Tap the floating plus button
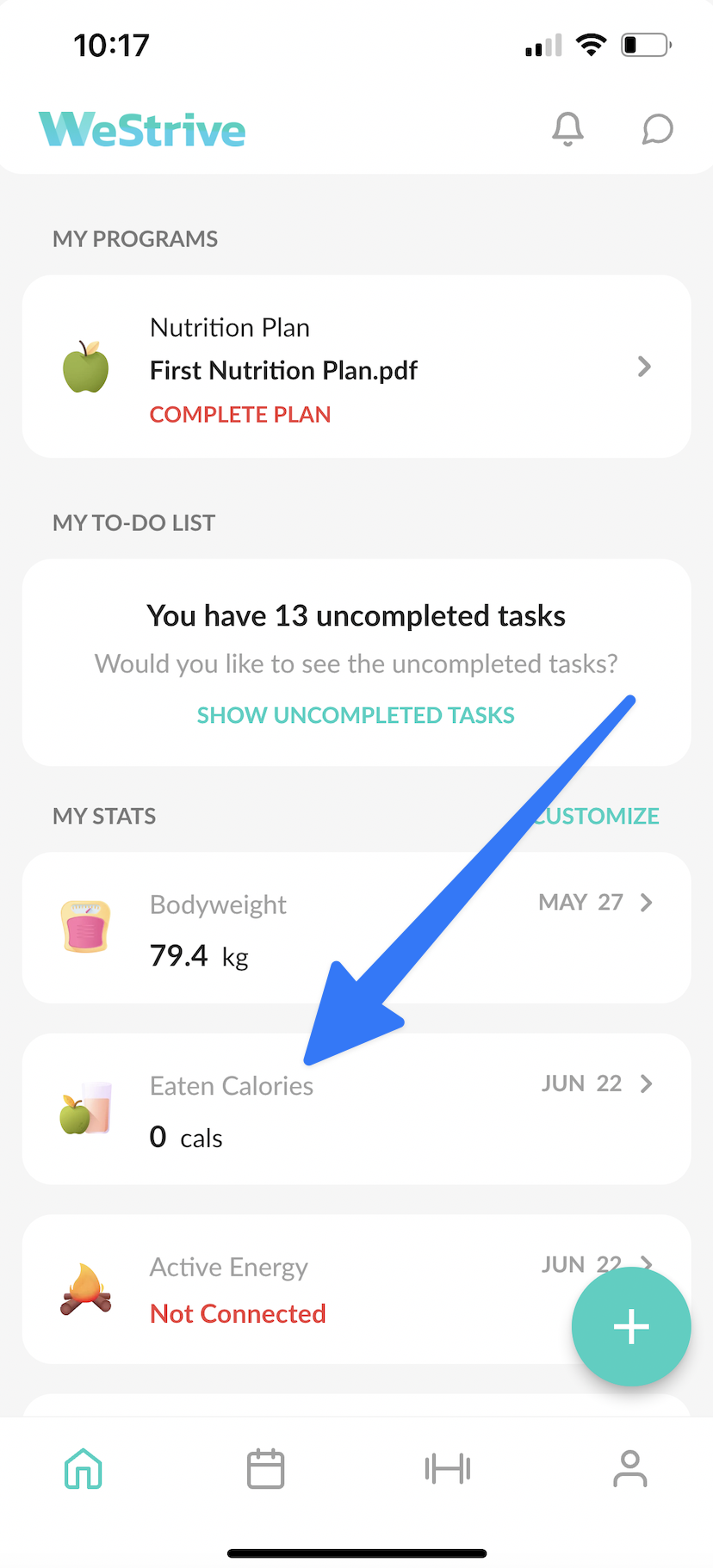 (631, 1326)
